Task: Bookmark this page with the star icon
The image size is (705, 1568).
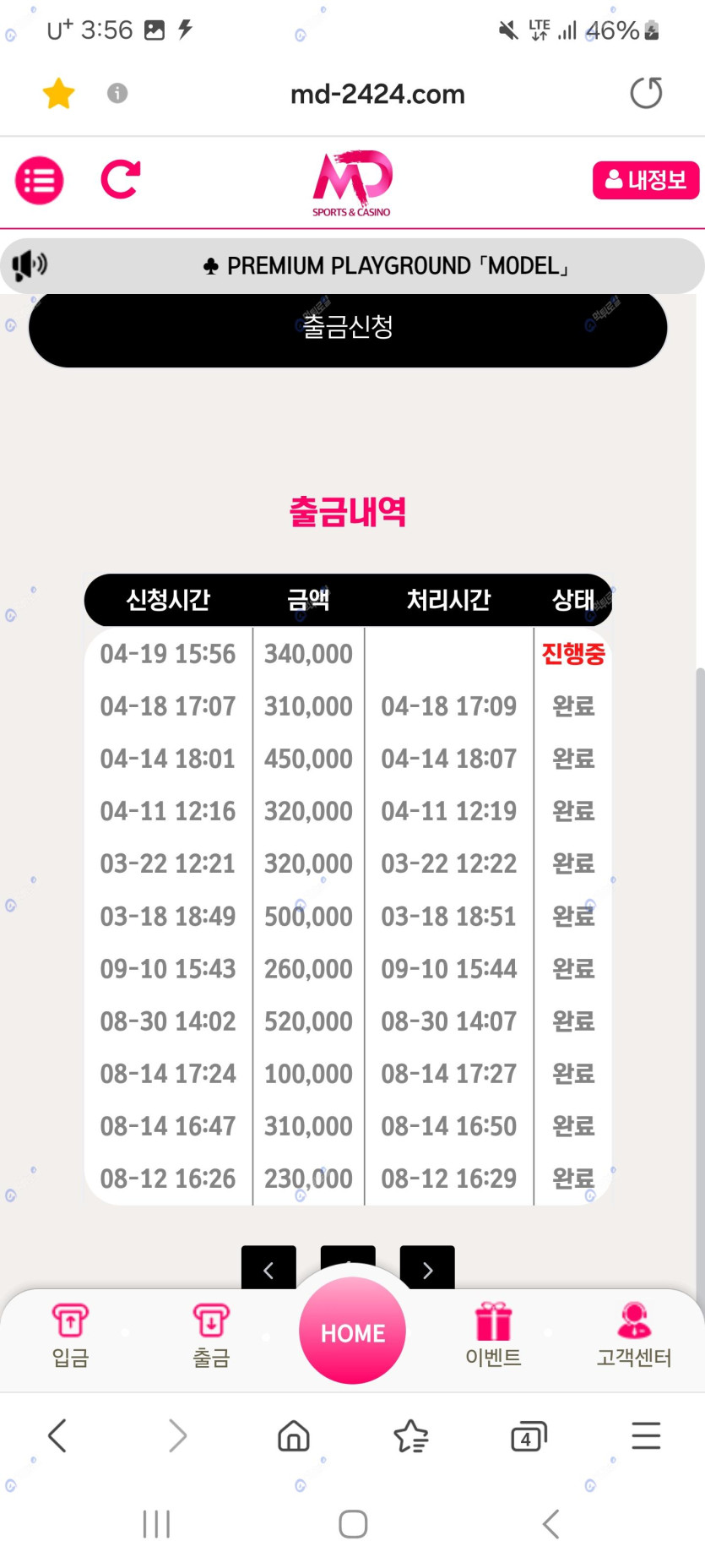Action: click(x=58, y=94)
